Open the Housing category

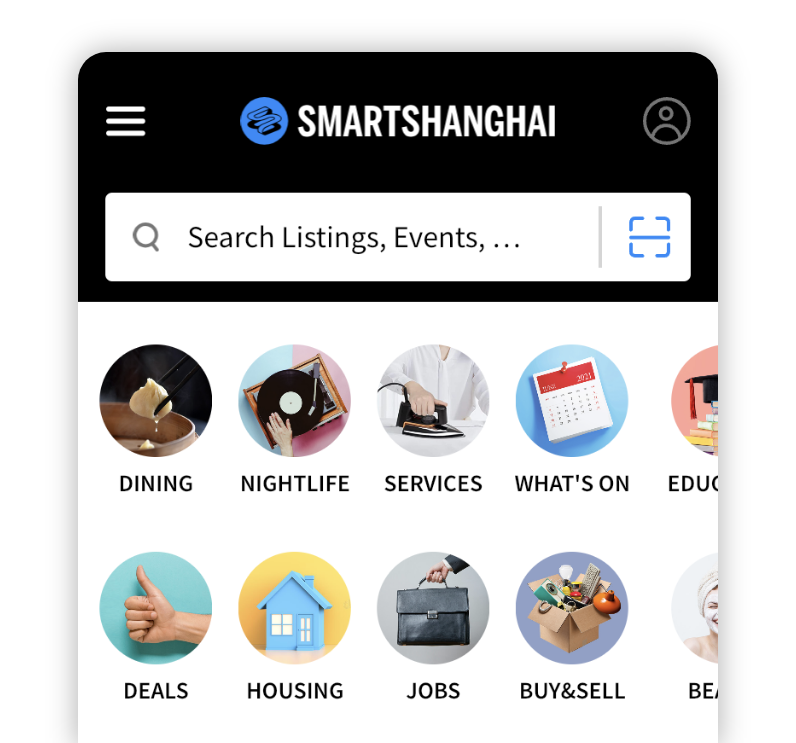[x=295, y=608]
